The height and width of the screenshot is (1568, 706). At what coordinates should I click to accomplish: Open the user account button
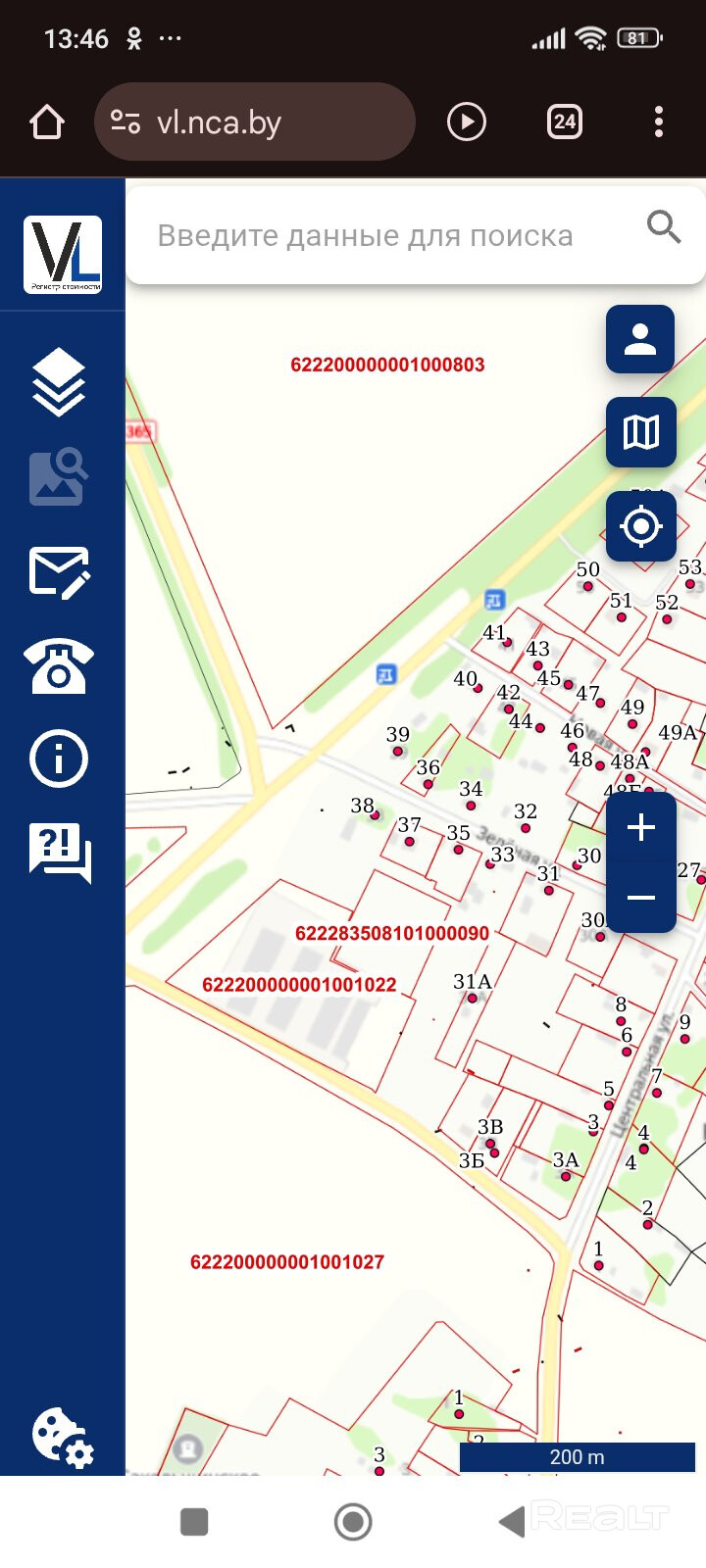coord(640,340)
